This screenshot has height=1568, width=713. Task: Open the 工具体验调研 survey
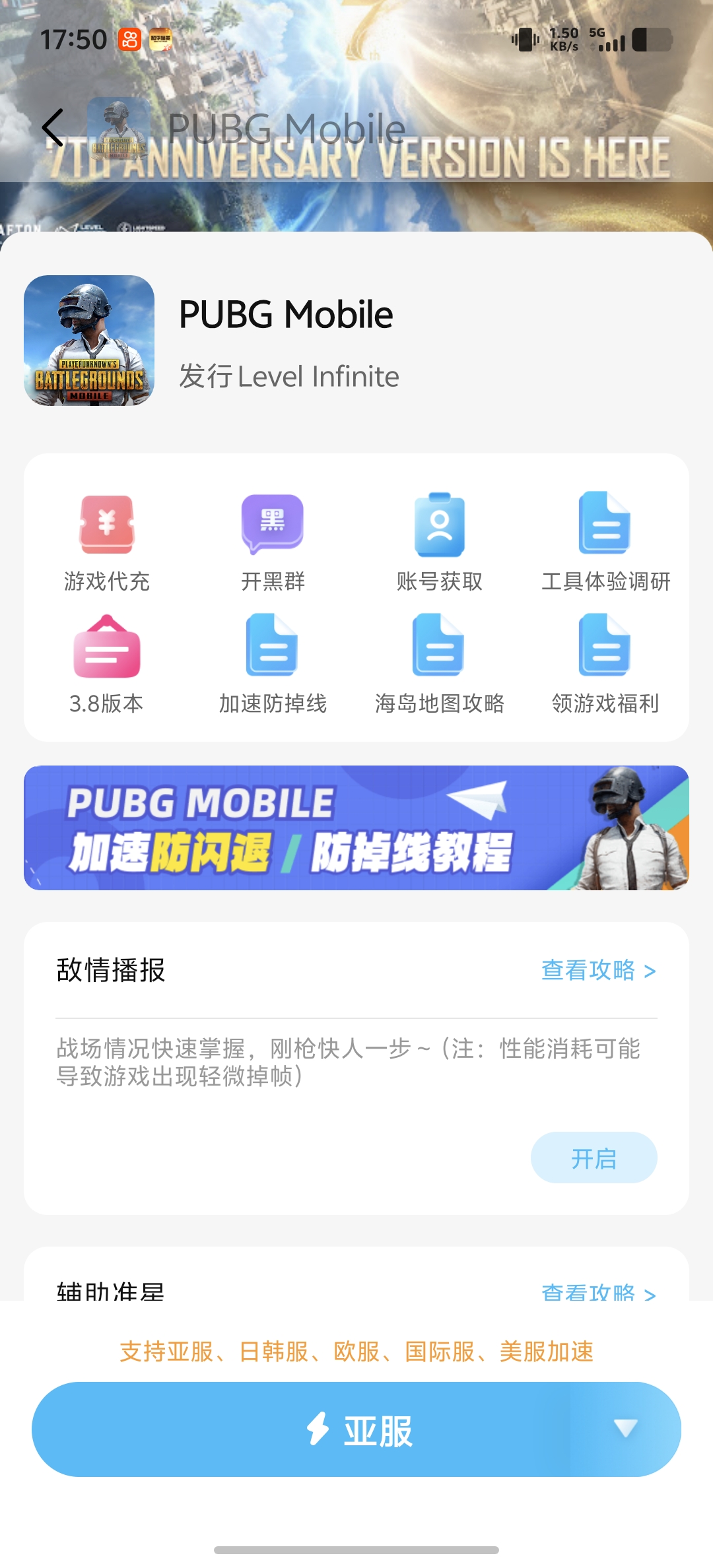[605, 542]
